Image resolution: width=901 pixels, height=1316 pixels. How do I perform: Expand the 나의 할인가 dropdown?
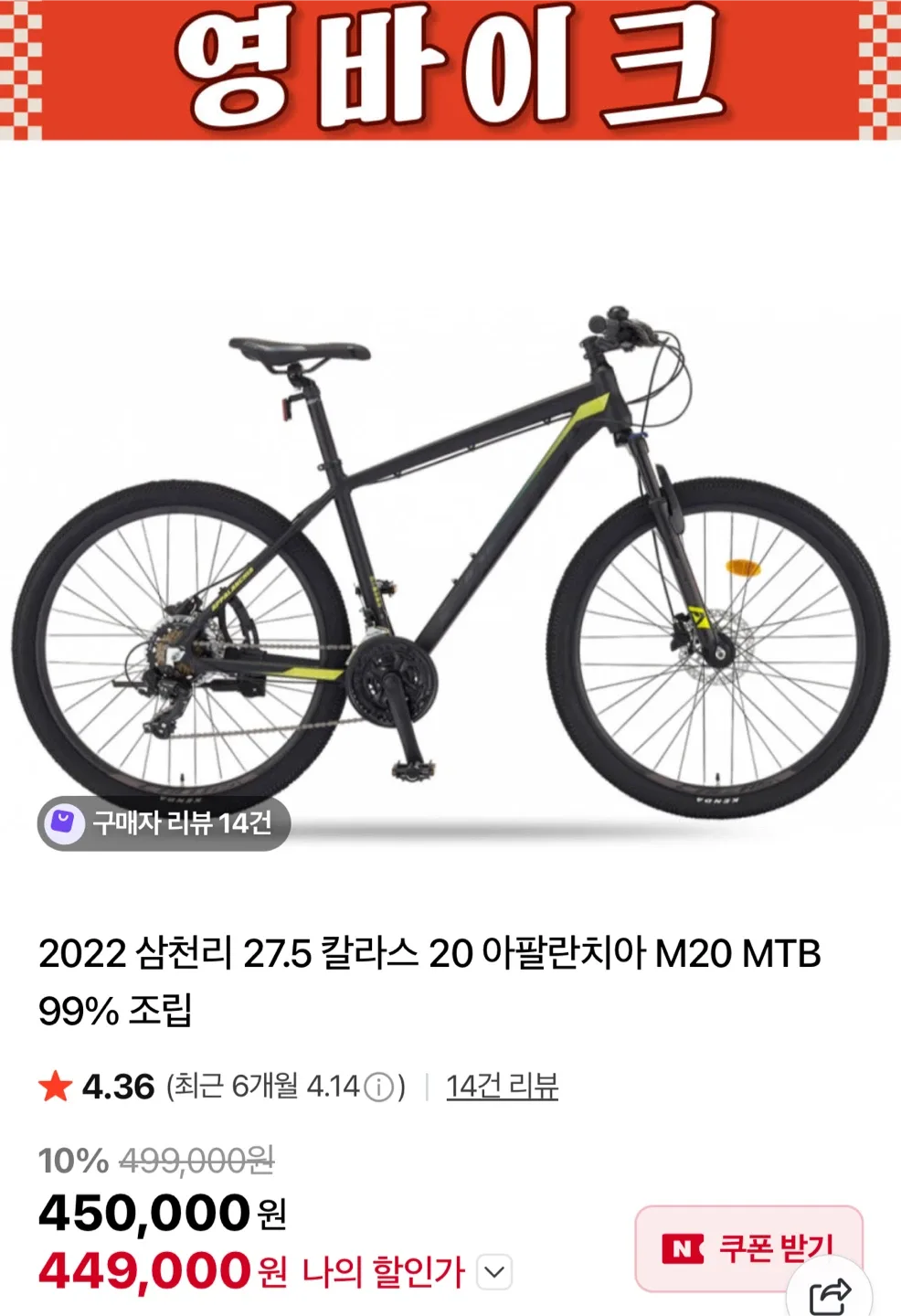(494, 1272)
